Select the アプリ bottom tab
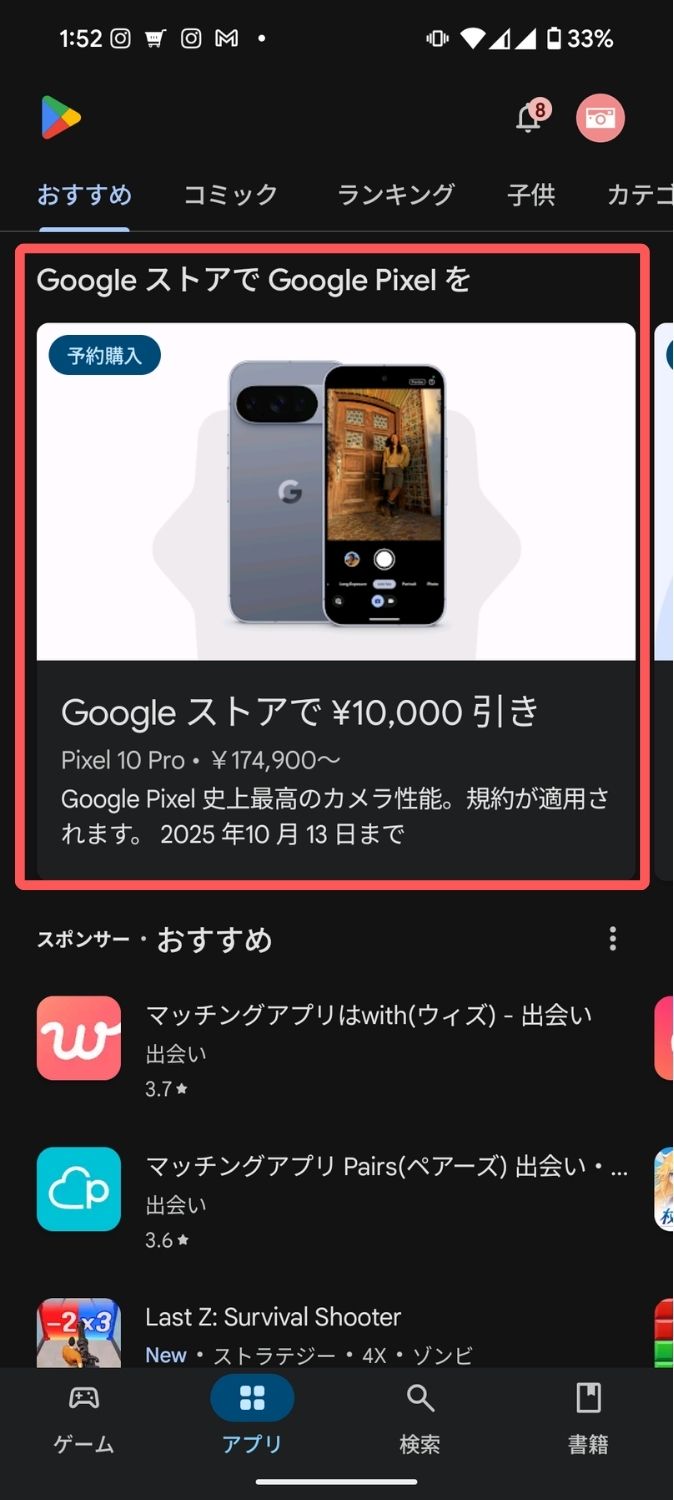 [x=252, y=1420]
